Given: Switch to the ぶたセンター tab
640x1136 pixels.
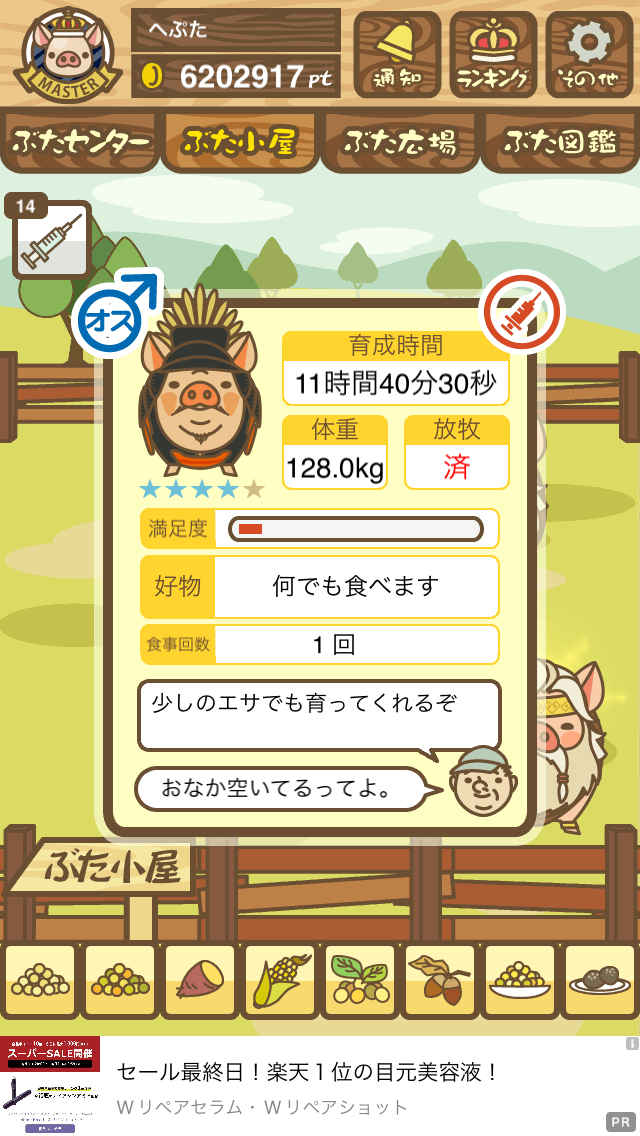Looking at the screenshot, I should 80,142.
